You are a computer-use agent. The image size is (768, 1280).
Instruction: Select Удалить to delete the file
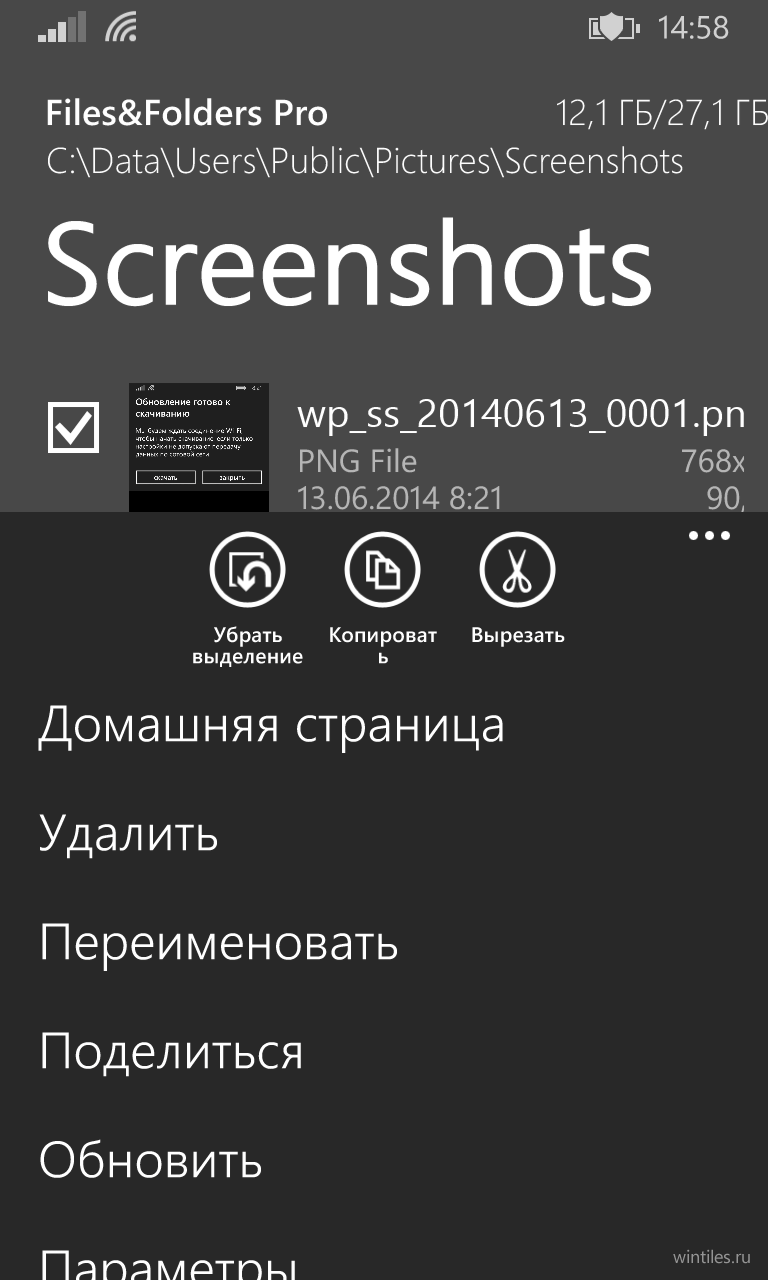(129, 833)
